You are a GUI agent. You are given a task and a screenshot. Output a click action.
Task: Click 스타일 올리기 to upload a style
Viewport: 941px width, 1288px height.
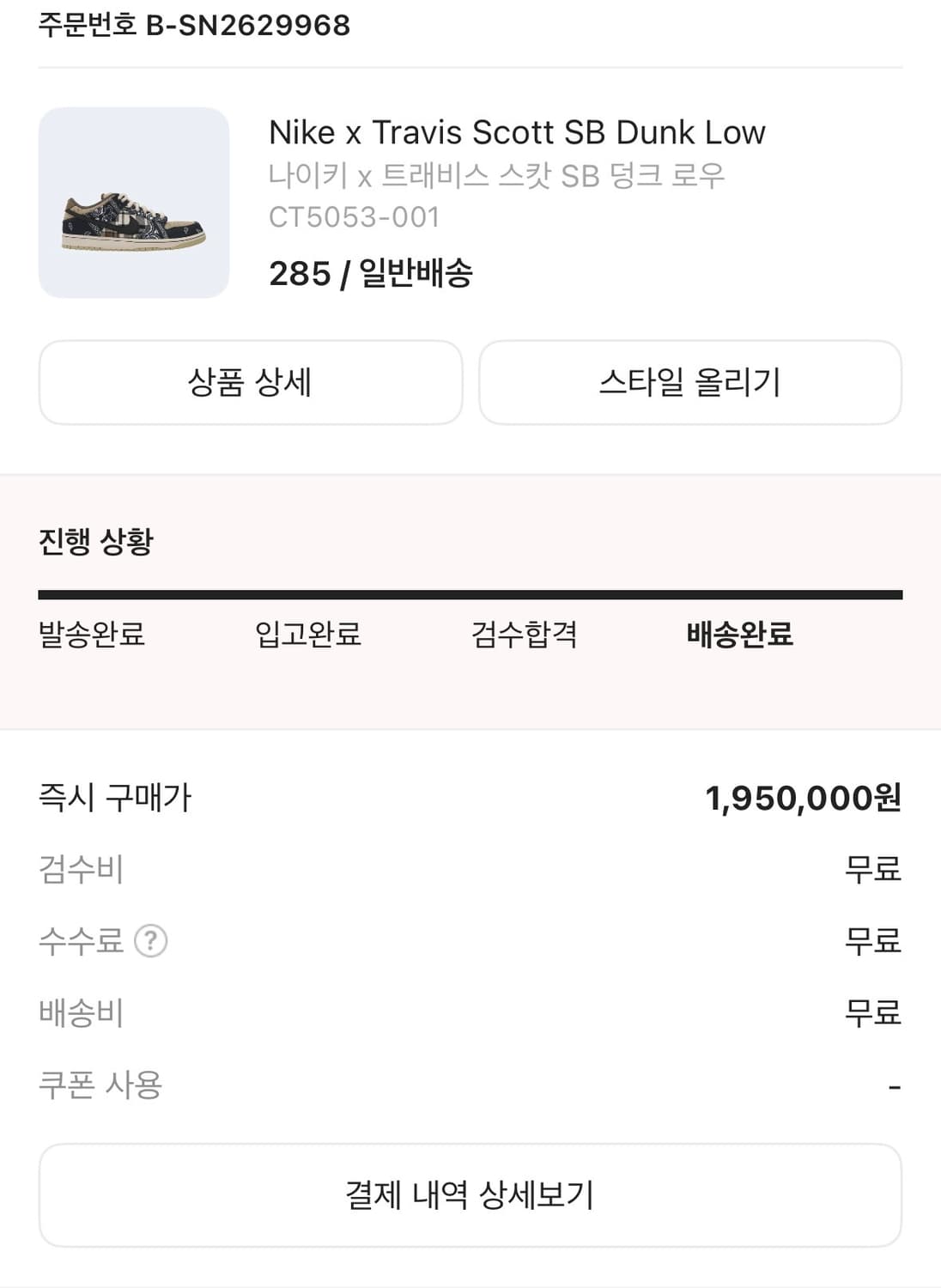coord(691,382)
